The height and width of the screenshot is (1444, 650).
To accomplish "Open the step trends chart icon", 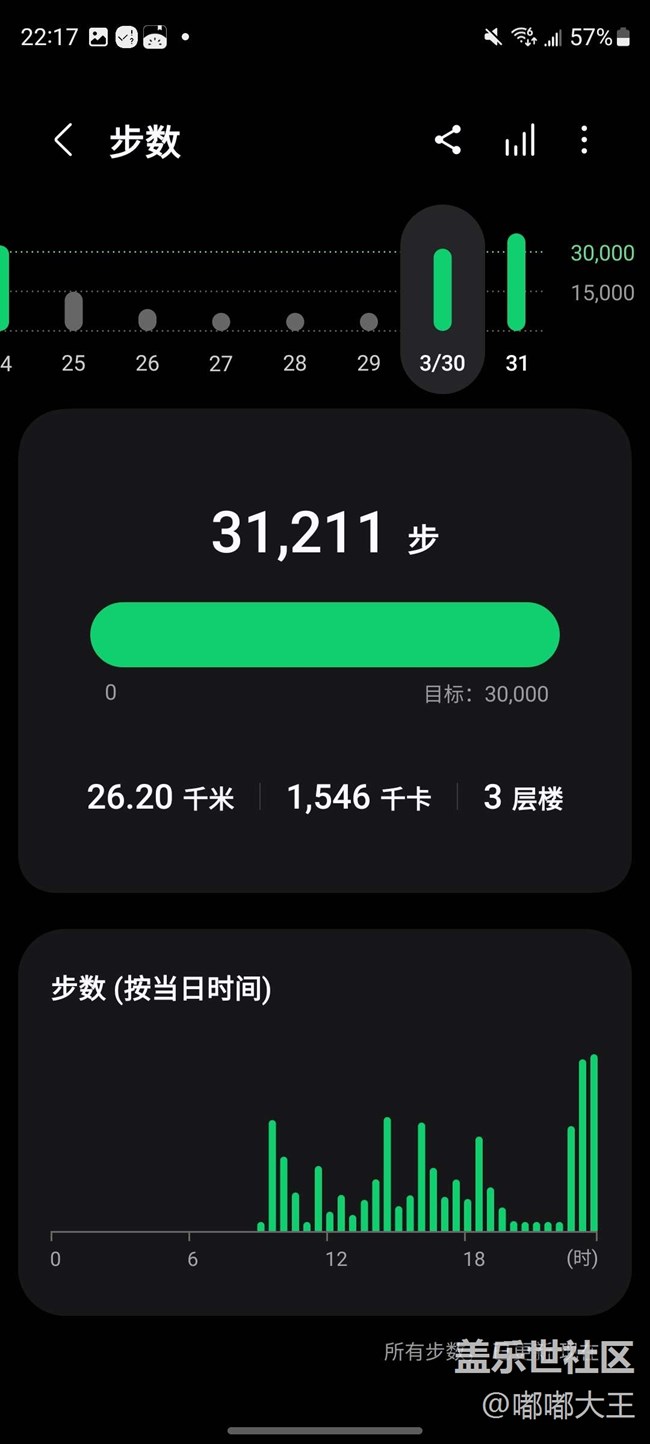I will pyautogui.click(x=519, y=141).
